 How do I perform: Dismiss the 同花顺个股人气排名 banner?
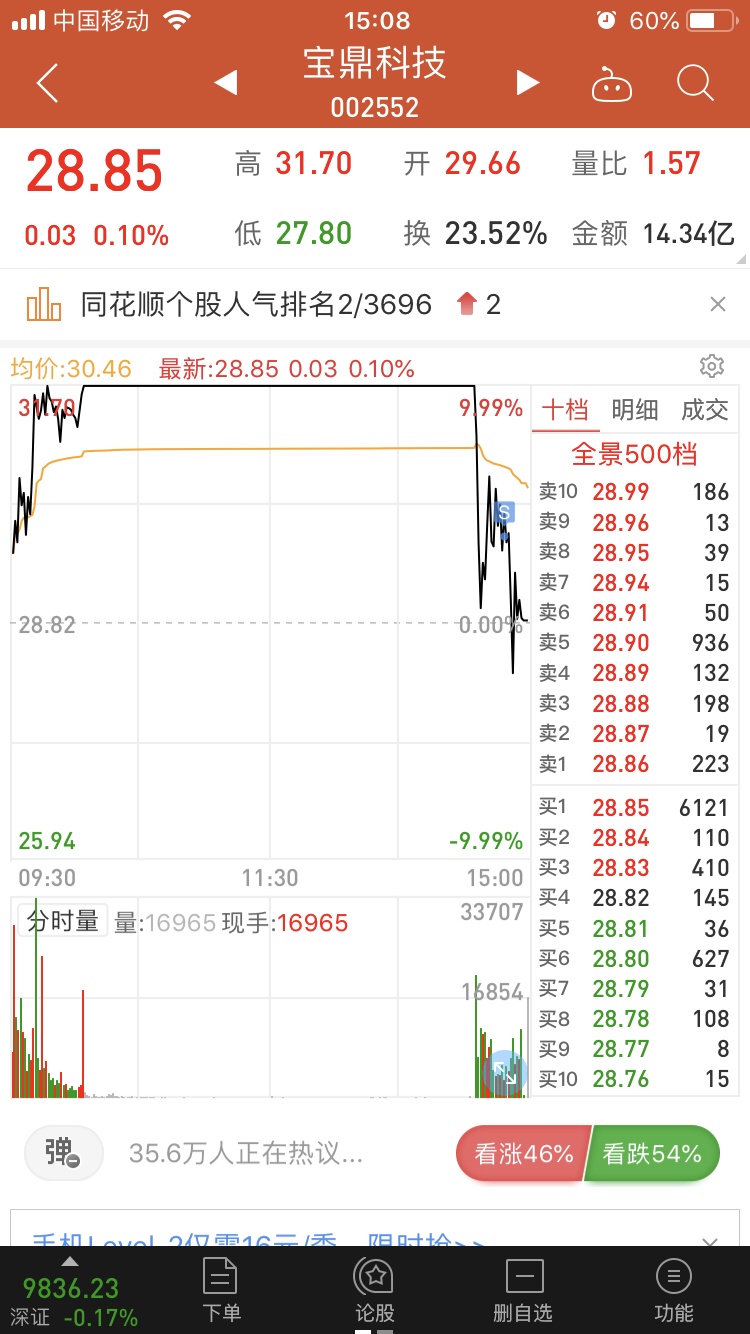pyautogui.click(x=717, y=305)
